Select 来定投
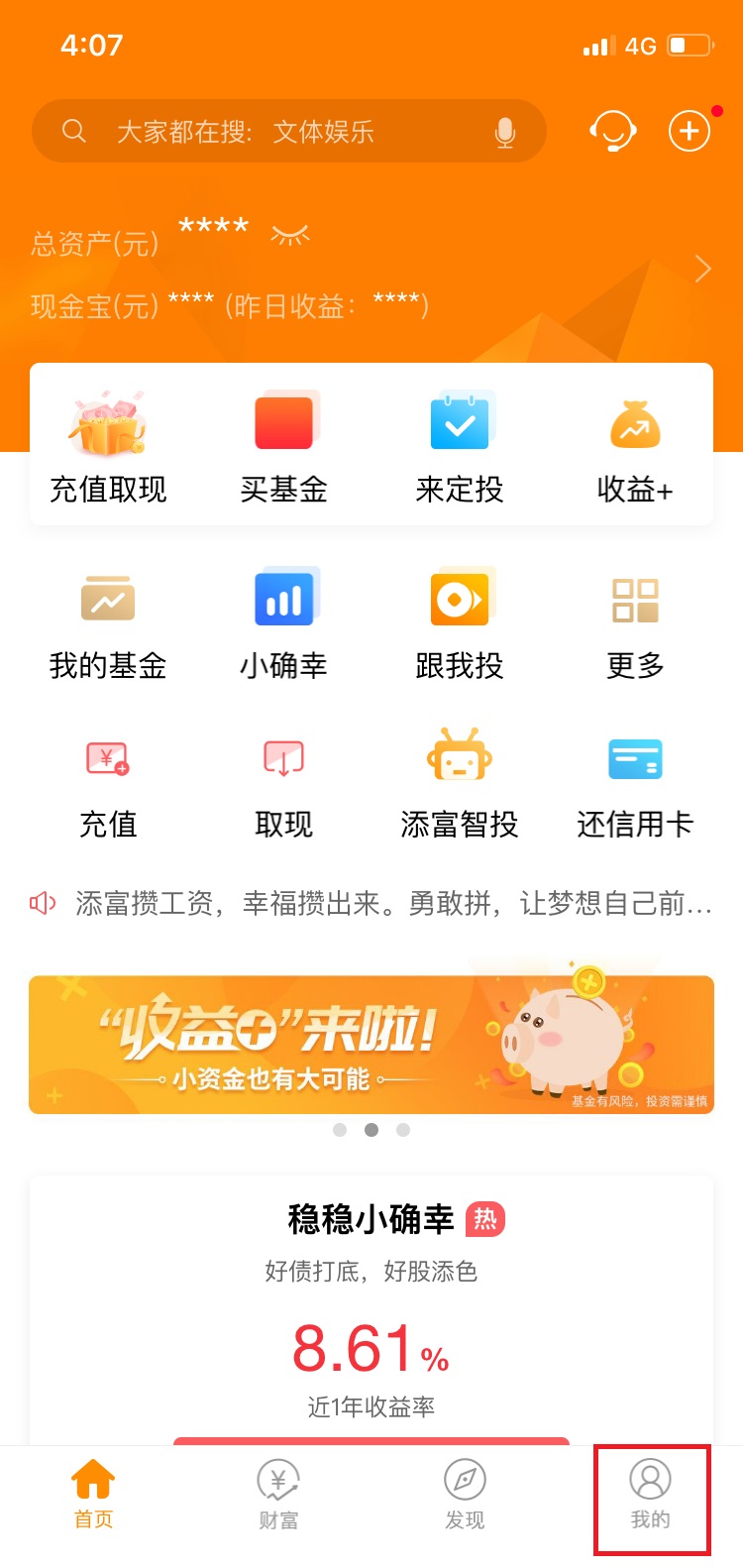This screenshot has height=1568, width=743. point(460,446)
